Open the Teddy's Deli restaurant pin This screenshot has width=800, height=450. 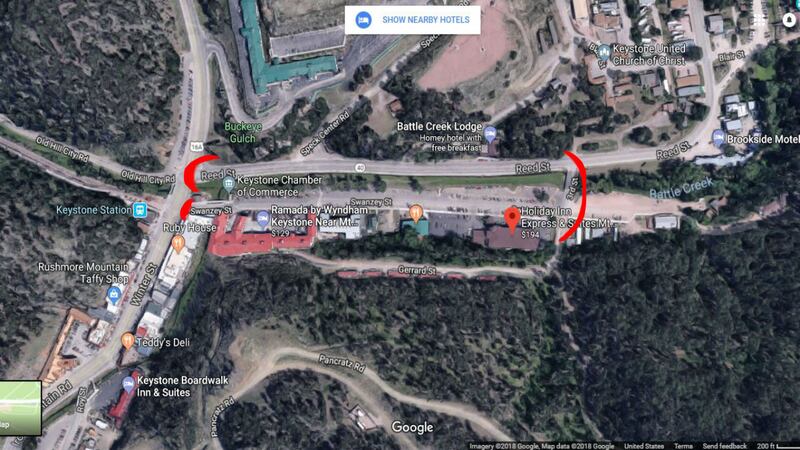[128, 341]
